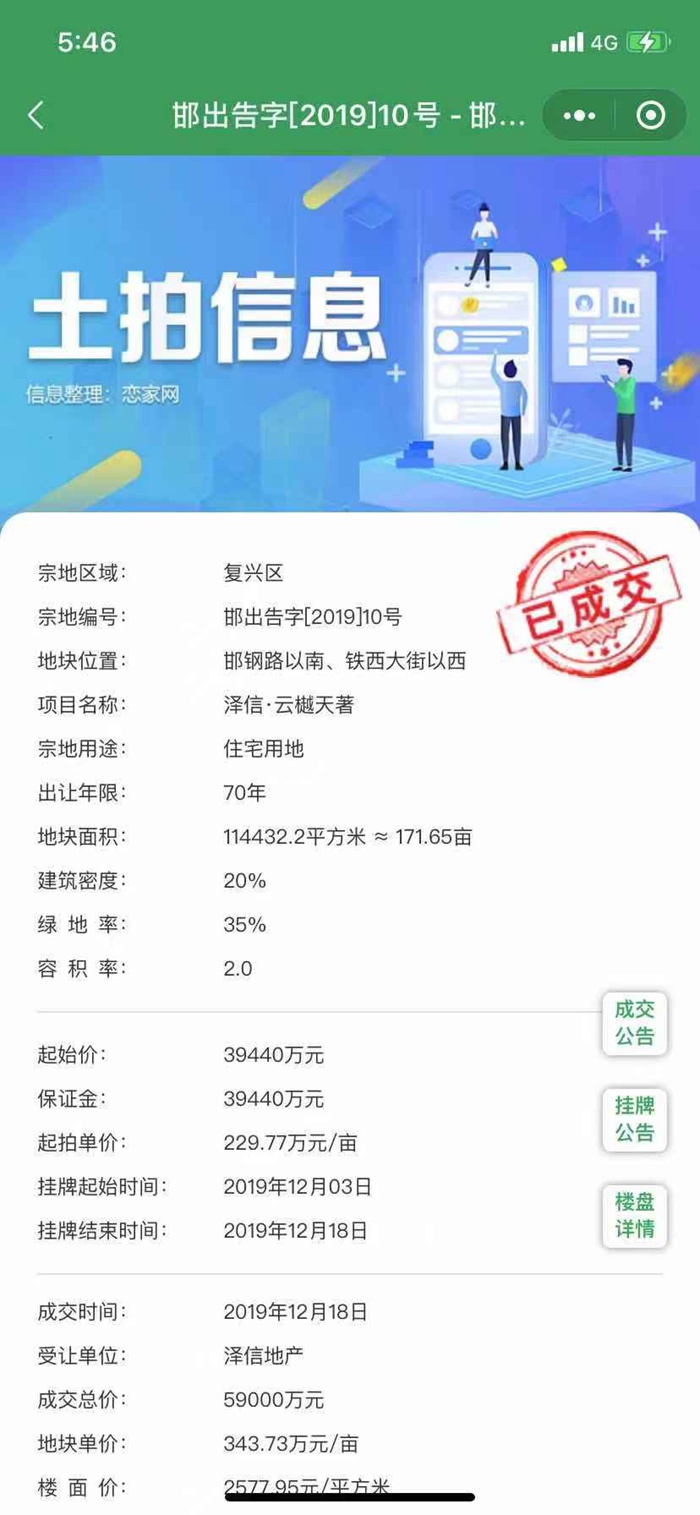Go back using the top-left arrow

(x=36, y=115)
